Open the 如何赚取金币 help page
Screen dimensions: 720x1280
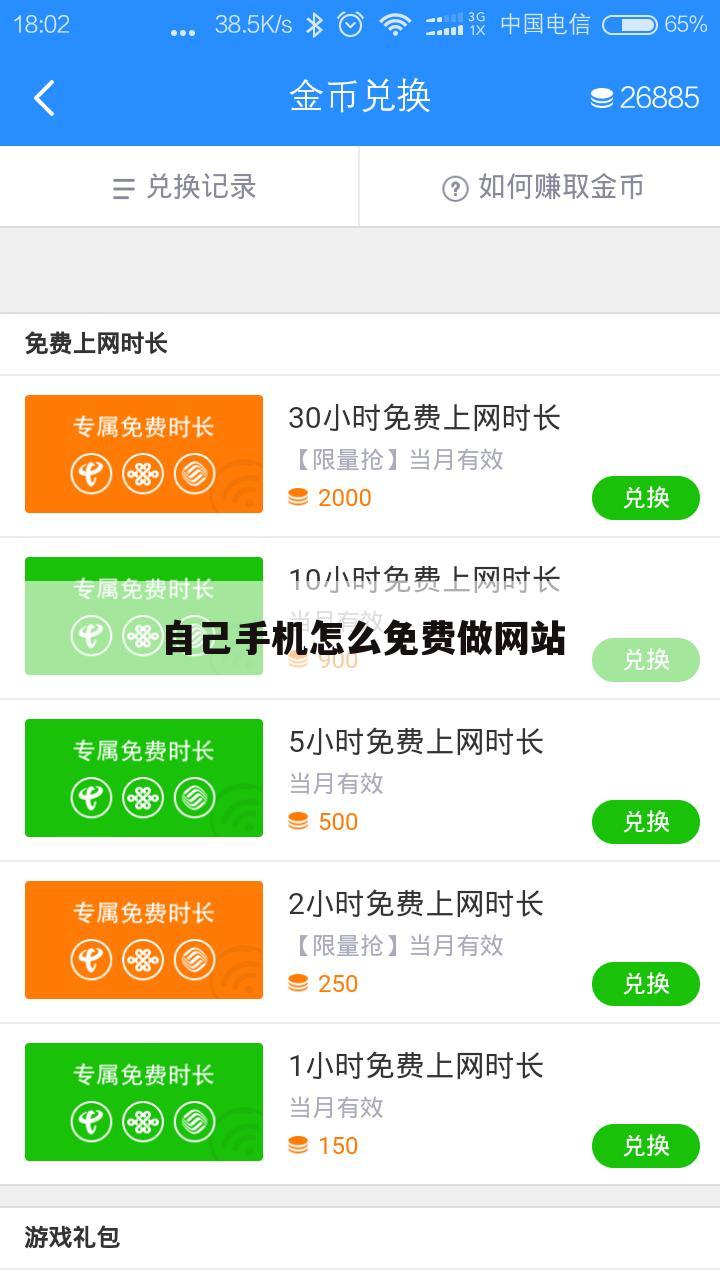(540, 186)
